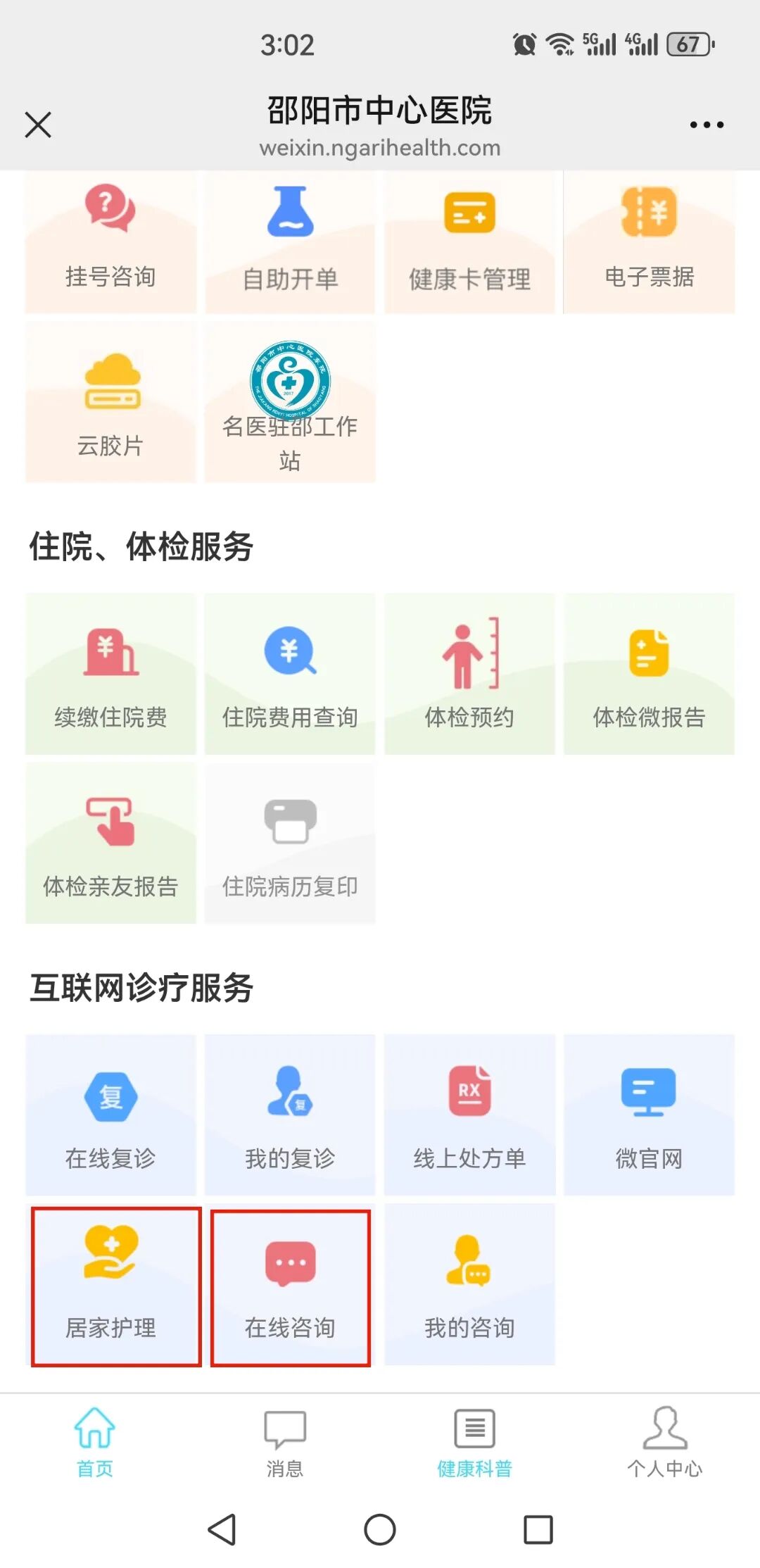Close the hospital web page
This screenshot has width=760, height=1568.
(38, 125)
